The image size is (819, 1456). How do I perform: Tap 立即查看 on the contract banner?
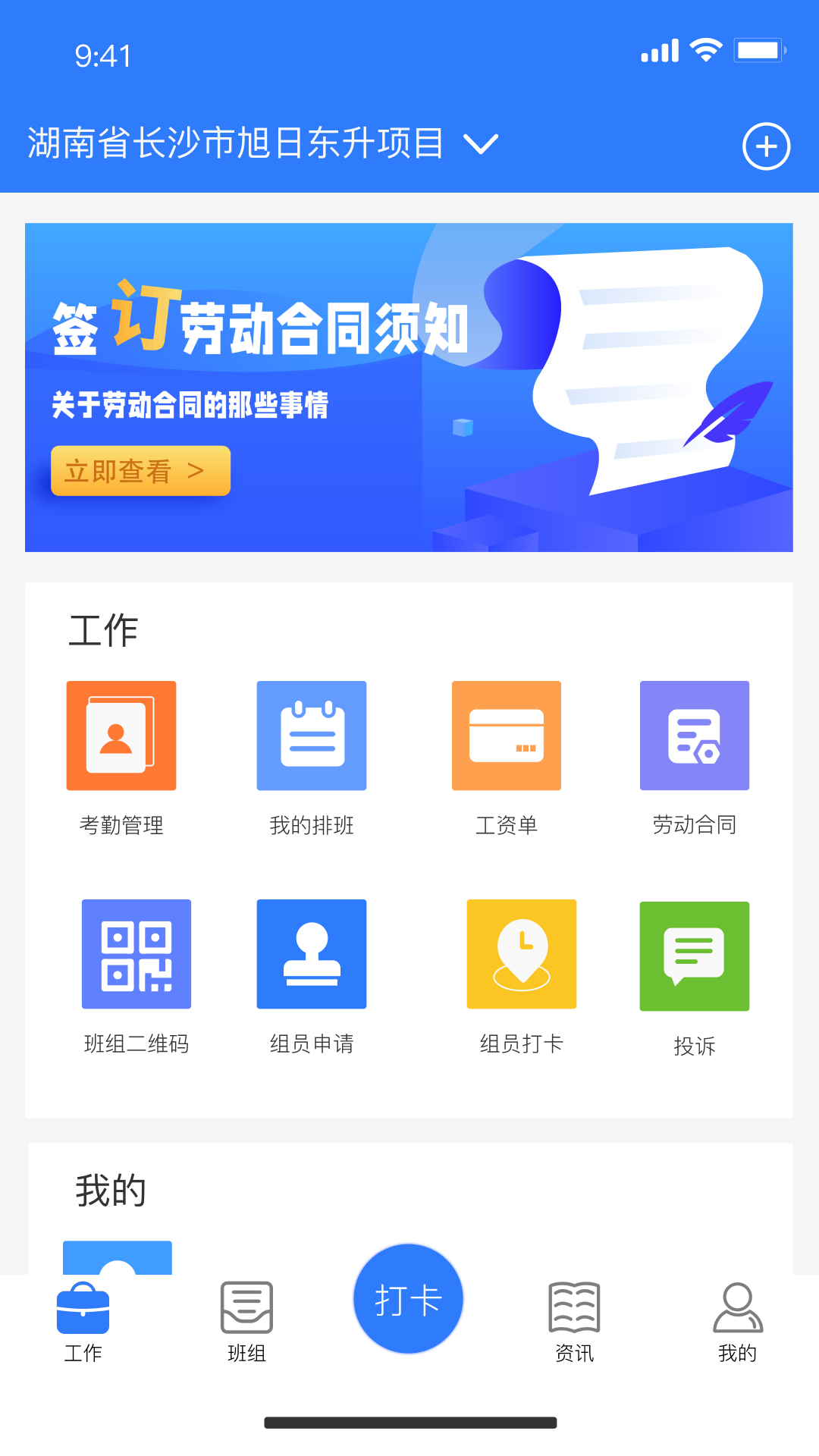[140, 471]
